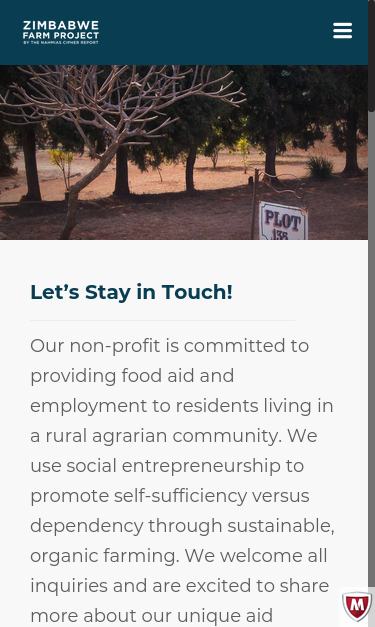This screenshot has height=627, width=375.
Task: Open the hamburger navigation menu
Action: click(343, 31)
